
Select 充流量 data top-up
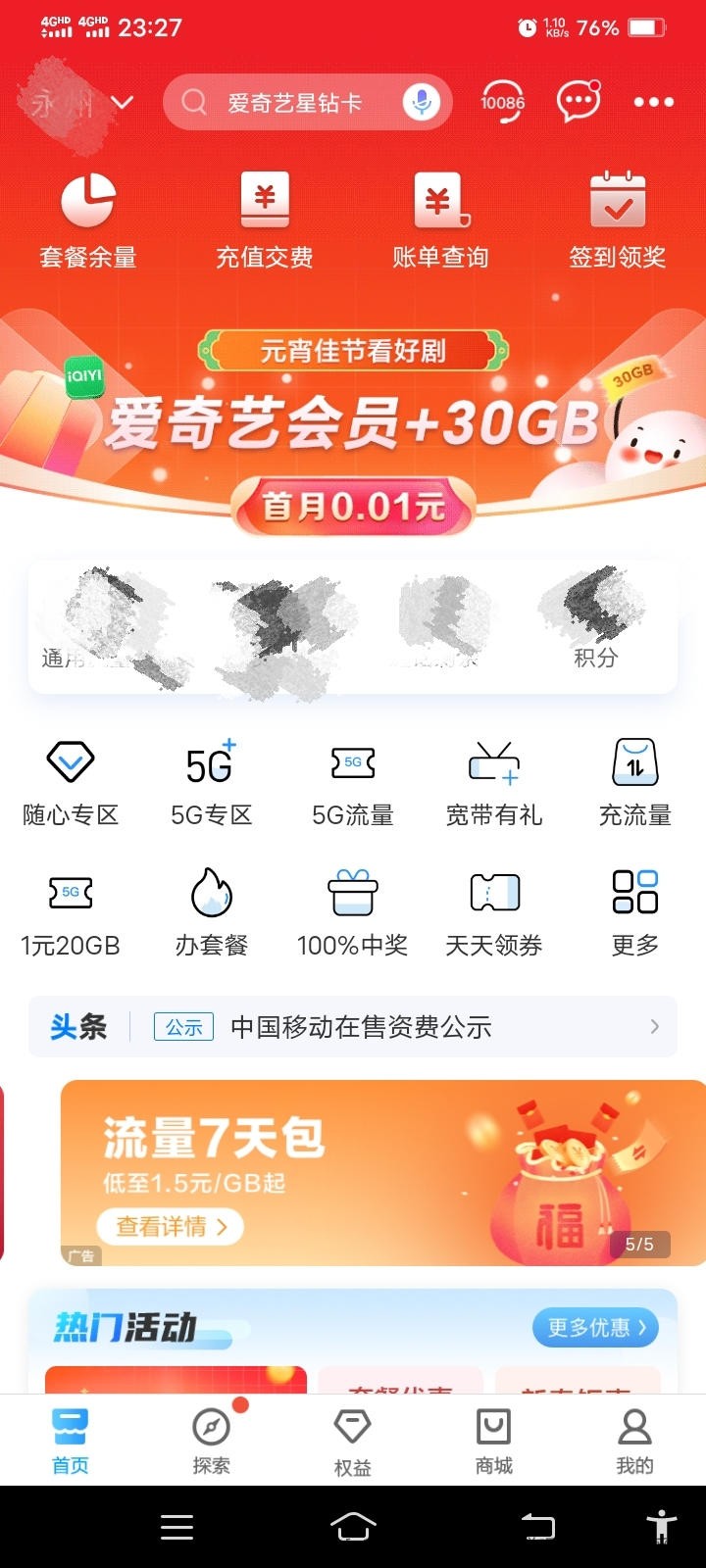pyautogui.click(x=635, y=782)
